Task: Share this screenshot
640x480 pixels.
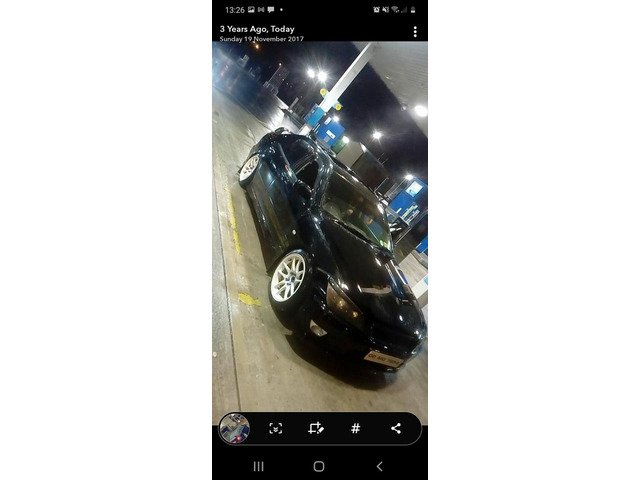Action: pos(395,428)
